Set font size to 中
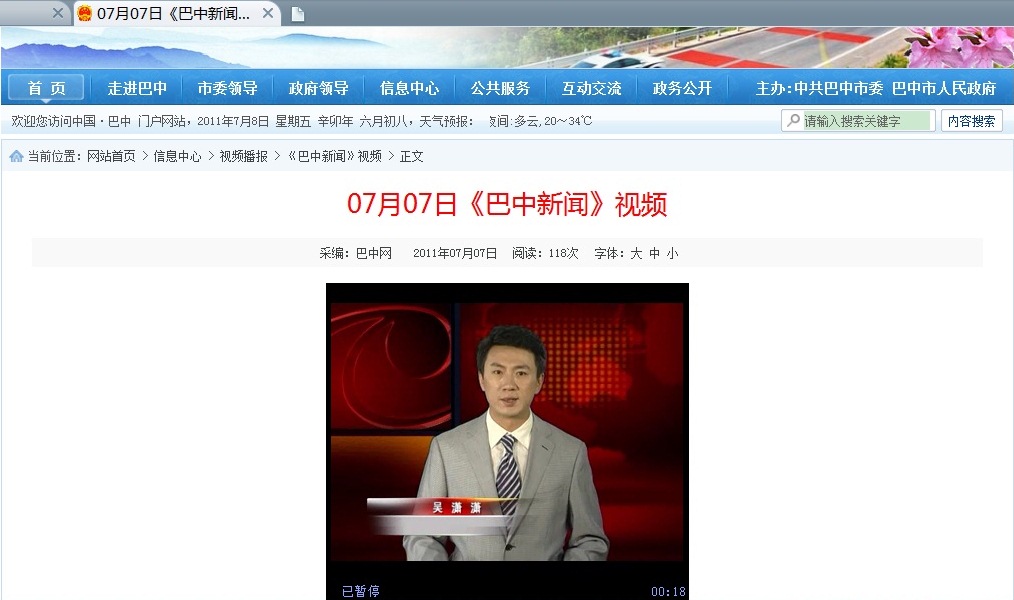1014x600 pixels. click(654, 254)
